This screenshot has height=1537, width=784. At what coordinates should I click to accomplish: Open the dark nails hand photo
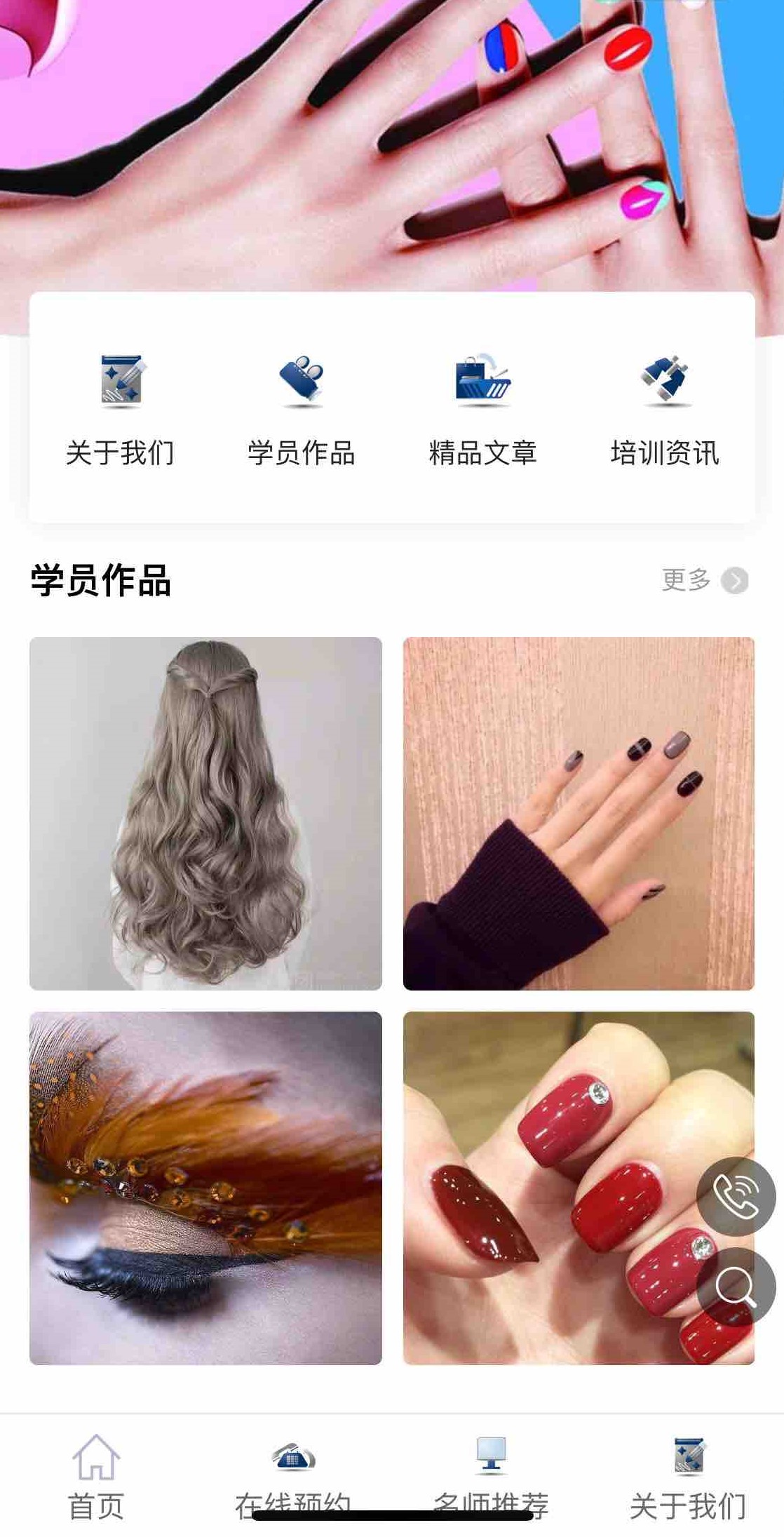[579, 813]
